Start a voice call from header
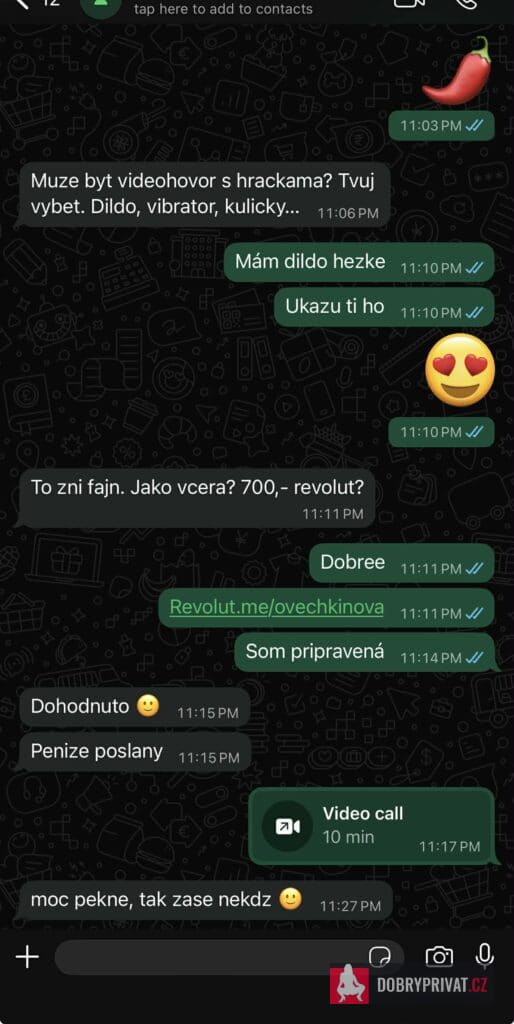This screenshot has width=514, height=1024. click(x=466, y=3)
